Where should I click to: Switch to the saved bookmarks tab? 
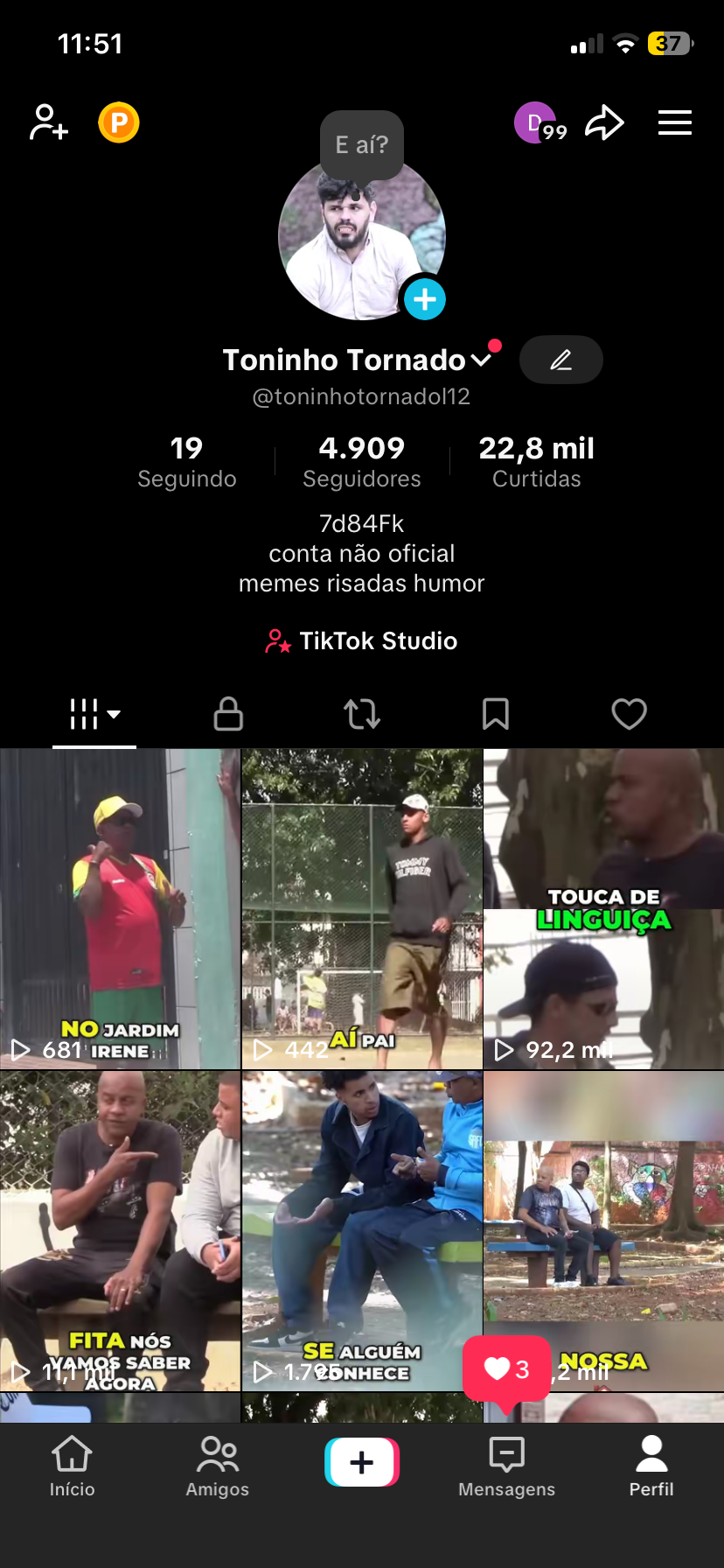tap(496, 714)
